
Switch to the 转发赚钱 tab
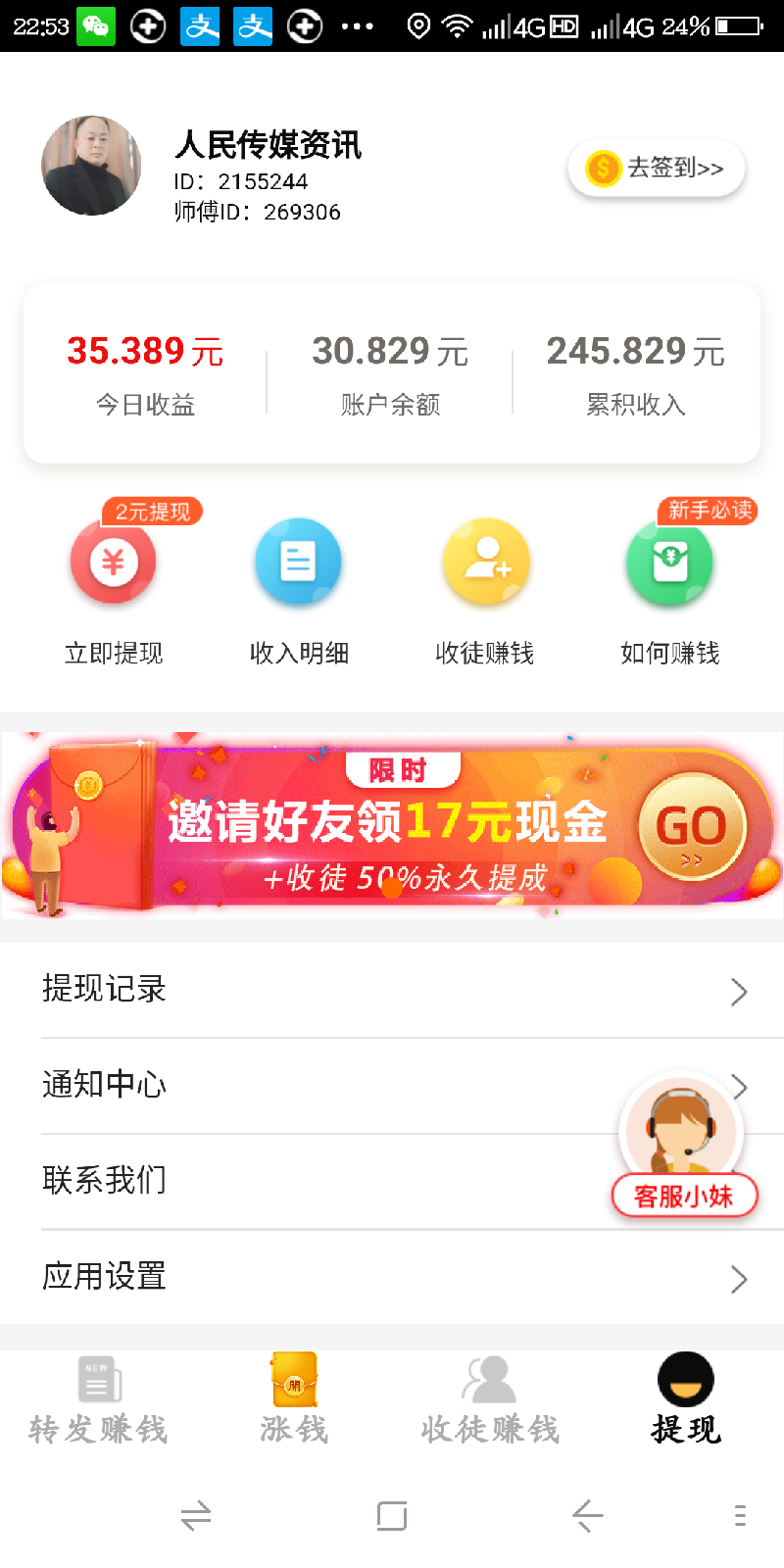tap(98, 1403)
